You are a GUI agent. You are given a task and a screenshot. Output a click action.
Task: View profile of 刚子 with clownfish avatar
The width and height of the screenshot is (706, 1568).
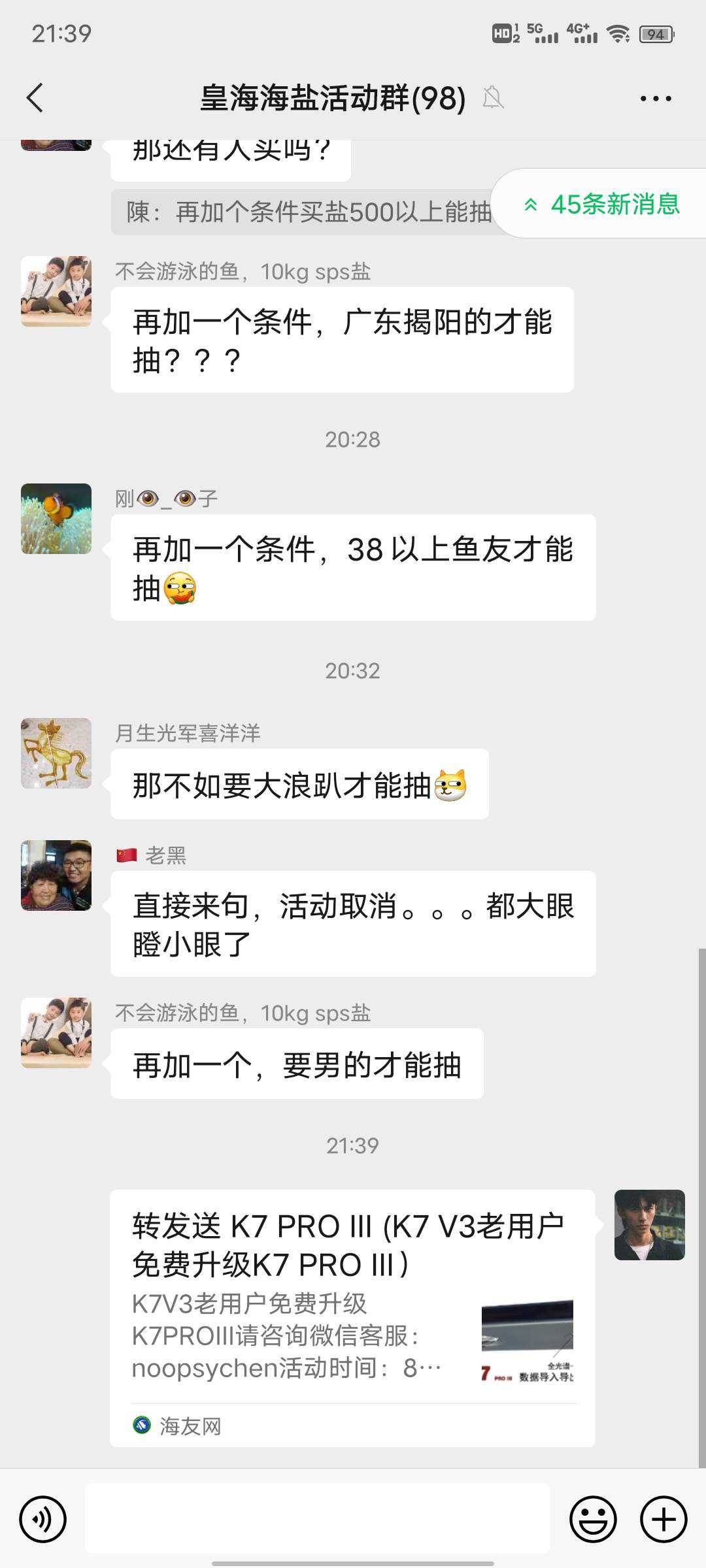[56, 519]
